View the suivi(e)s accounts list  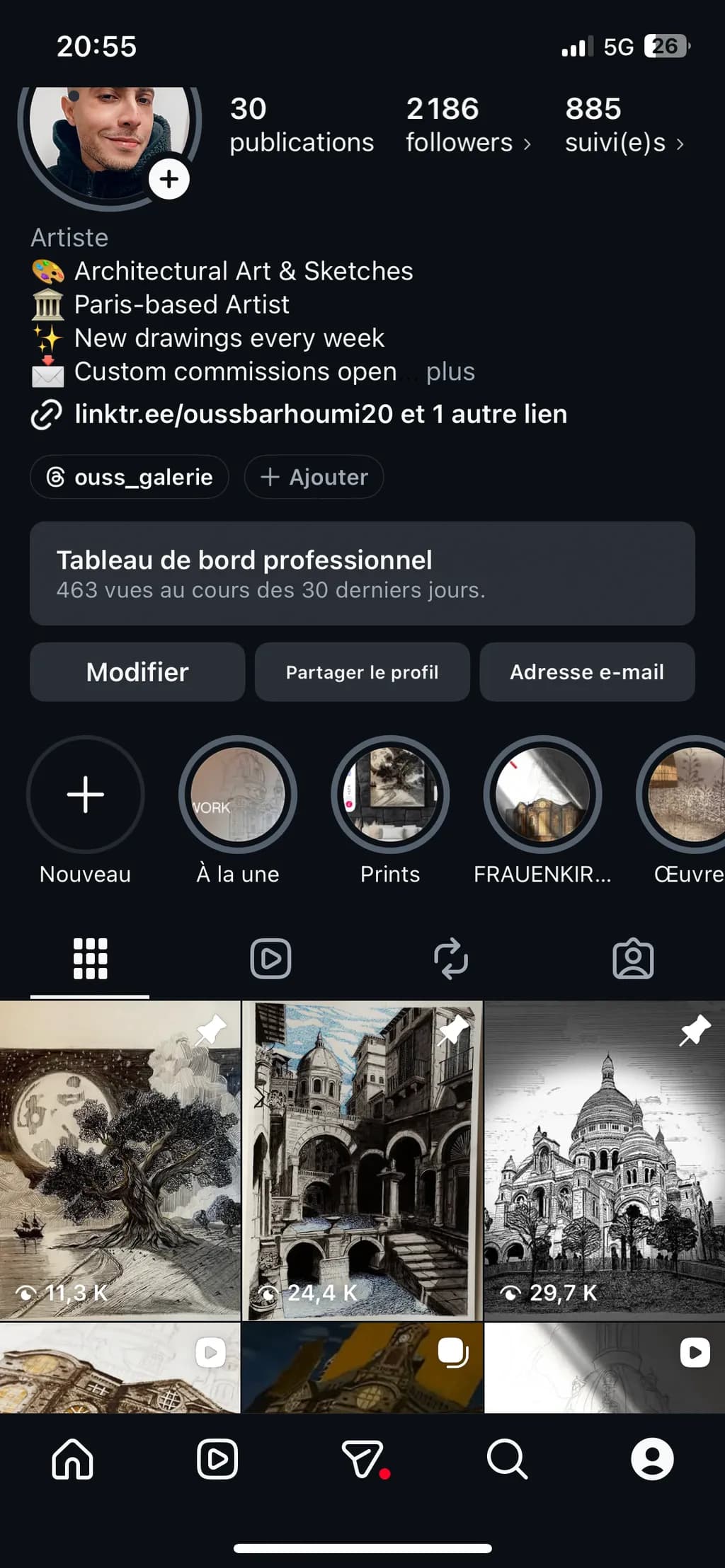624,125
